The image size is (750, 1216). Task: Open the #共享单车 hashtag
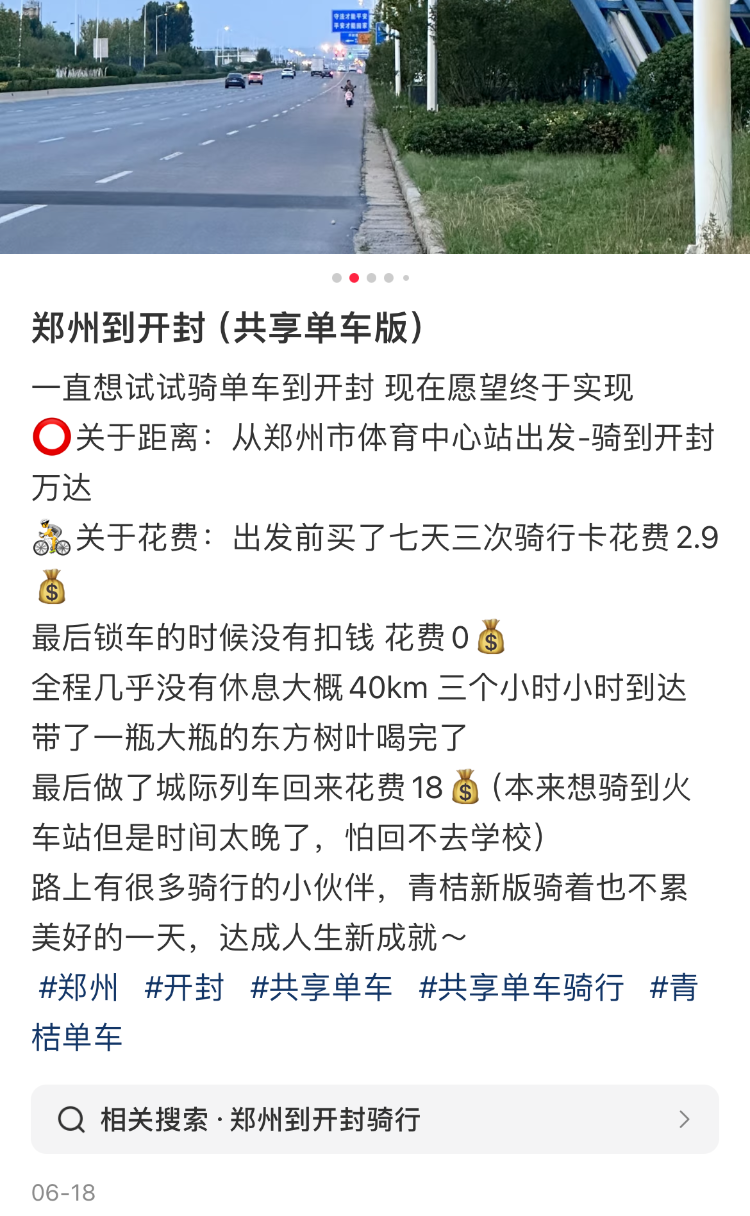320,988
